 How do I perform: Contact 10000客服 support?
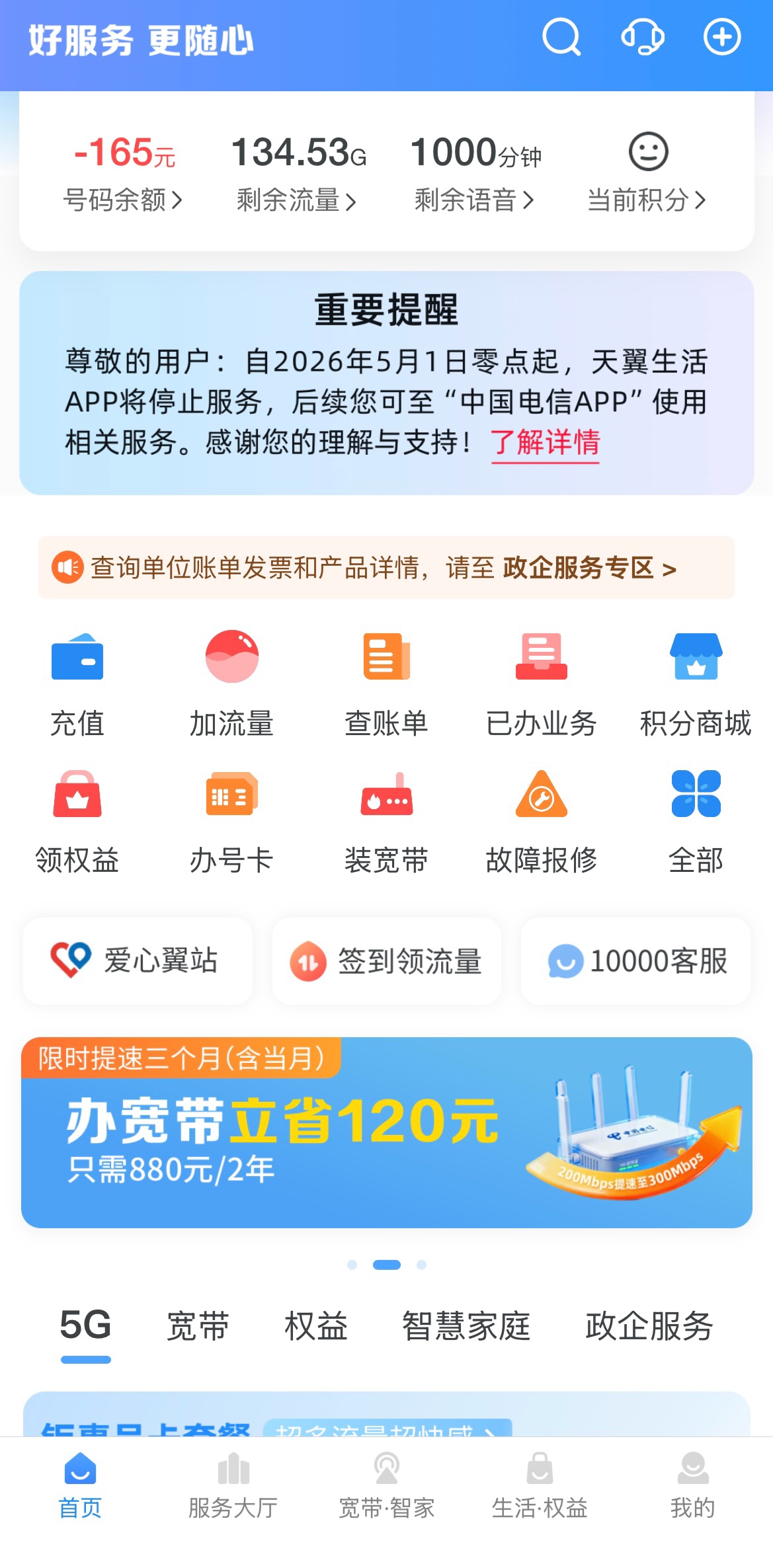(635, 960)
